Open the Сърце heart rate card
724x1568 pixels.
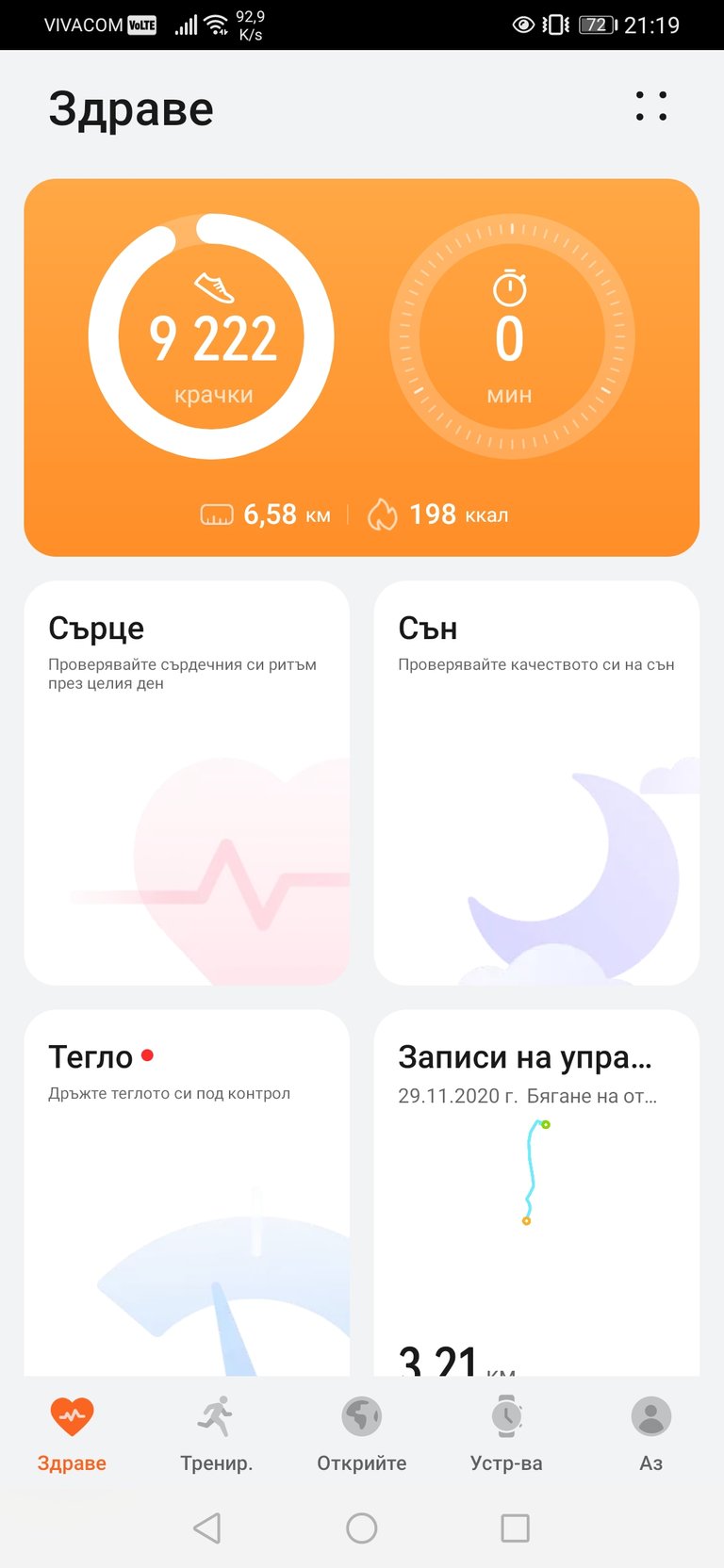coord(187,783)
